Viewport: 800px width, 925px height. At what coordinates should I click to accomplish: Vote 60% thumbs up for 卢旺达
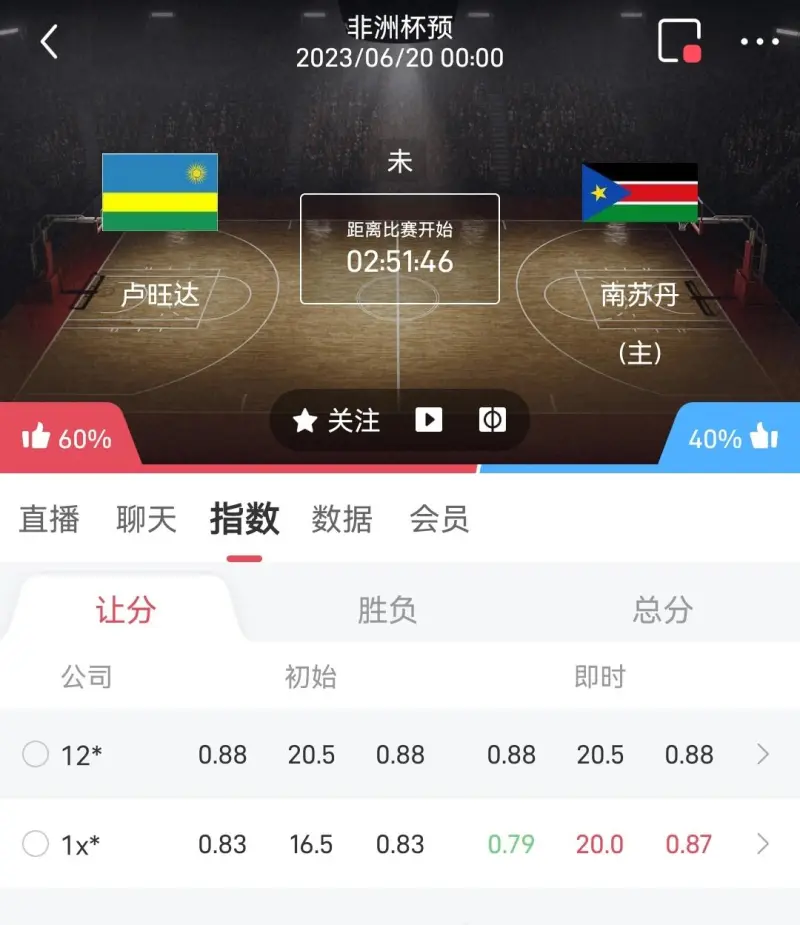[x=66, y=437]
